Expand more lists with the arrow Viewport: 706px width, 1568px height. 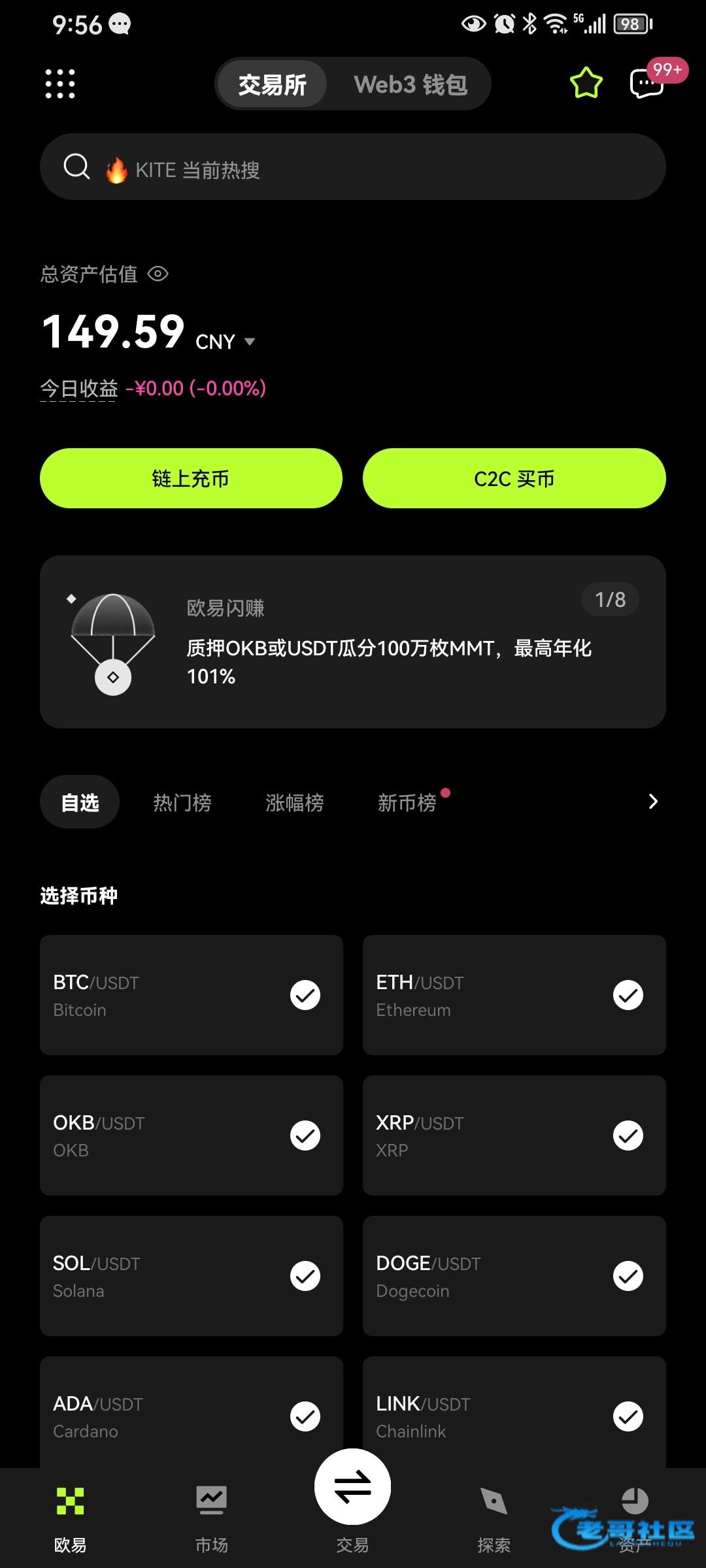coord(652,802)
